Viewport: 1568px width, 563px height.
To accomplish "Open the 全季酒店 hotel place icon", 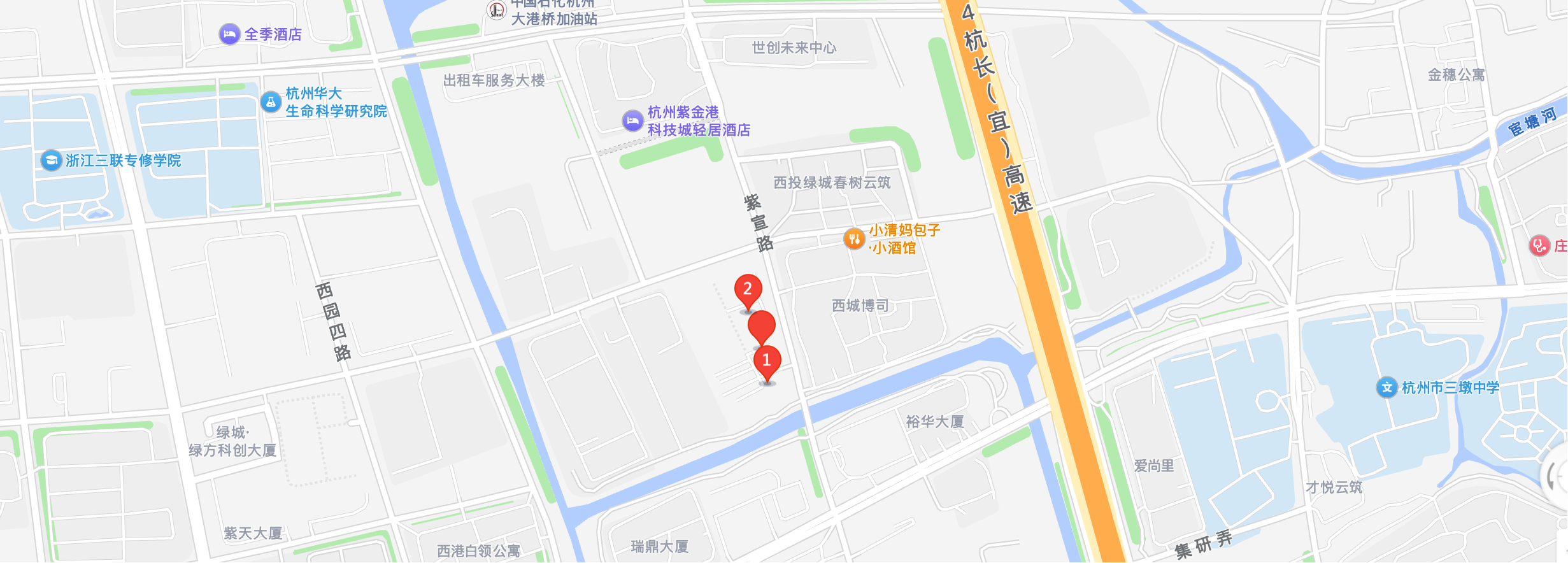I will pyautogui.click(x=229, y=34).
